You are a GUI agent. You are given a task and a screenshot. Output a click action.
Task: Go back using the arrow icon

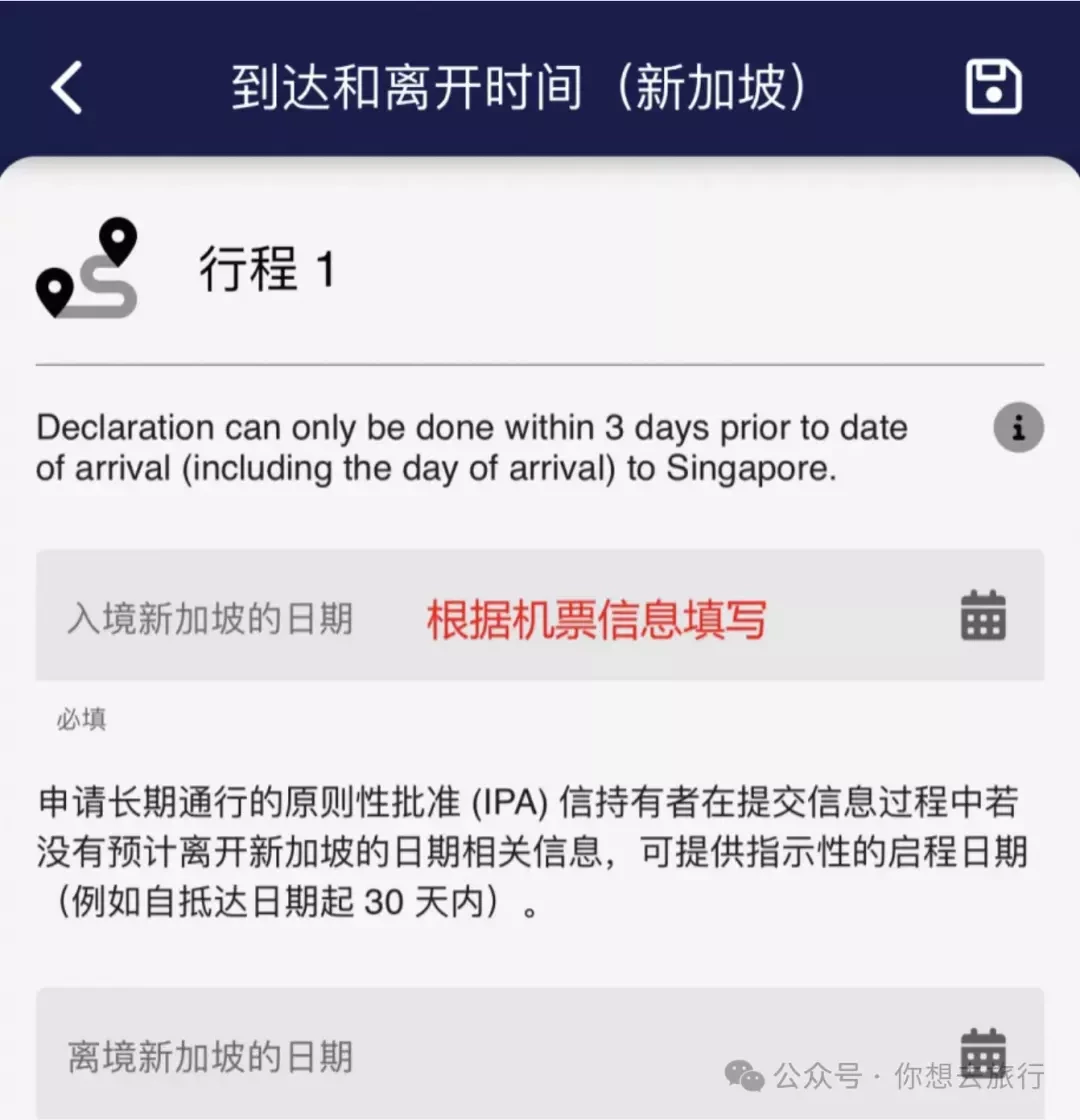coord(67,88)
